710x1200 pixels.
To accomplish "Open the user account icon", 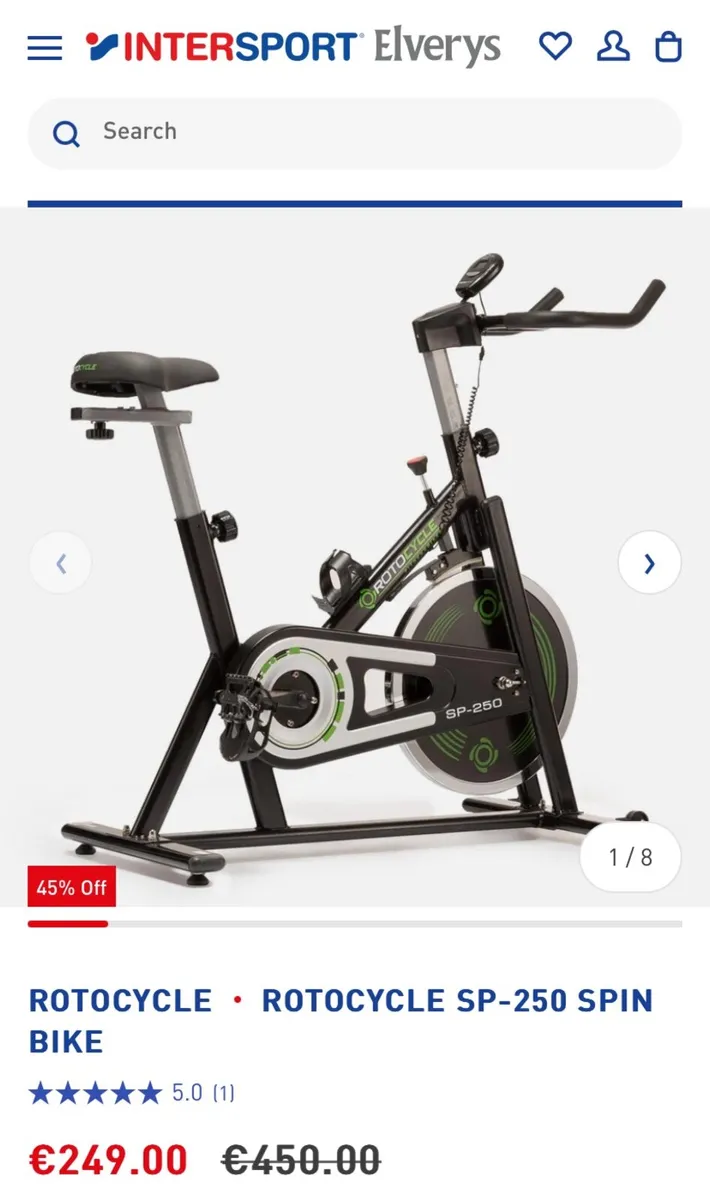I will tap(613, 46).
